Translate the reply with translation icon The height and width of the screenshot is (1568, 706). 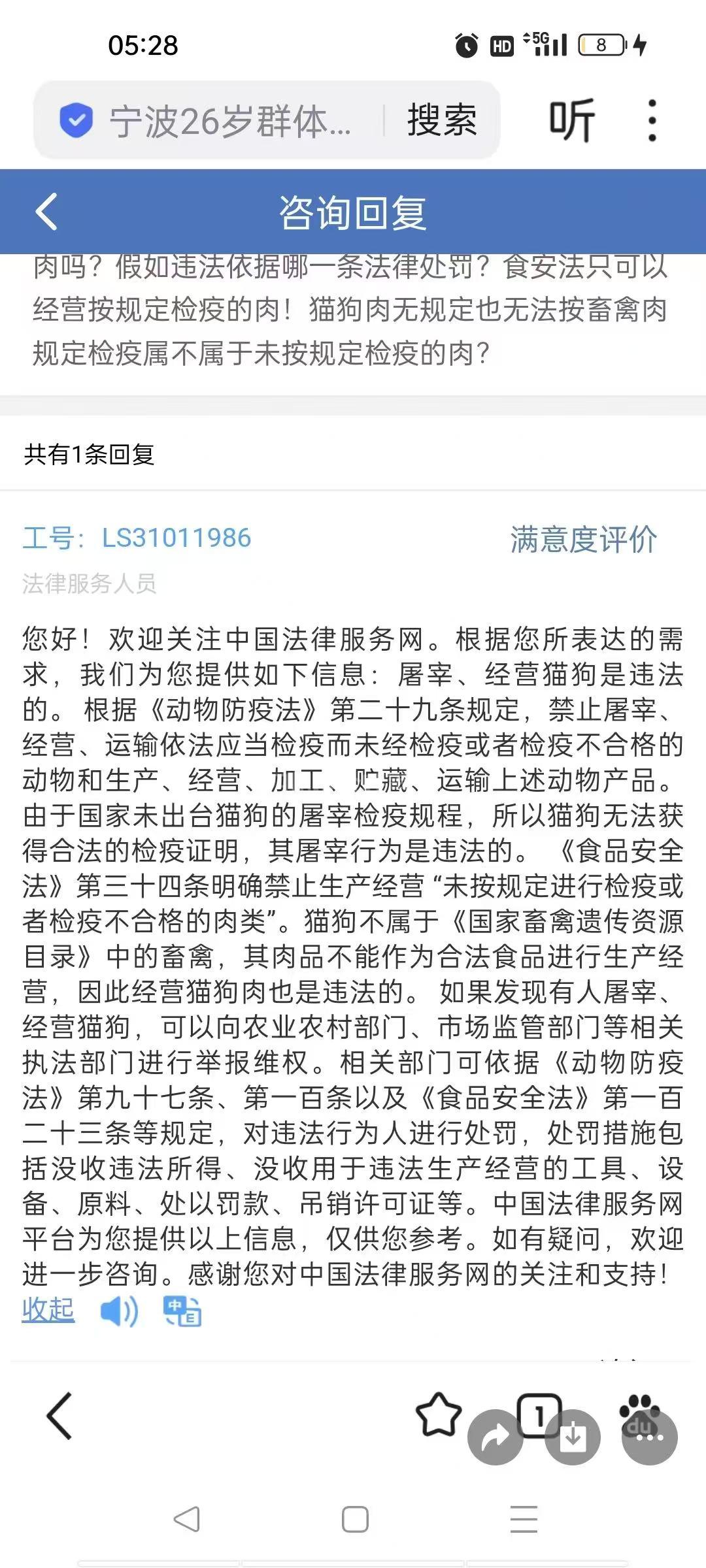click(x=182, y=1311)
